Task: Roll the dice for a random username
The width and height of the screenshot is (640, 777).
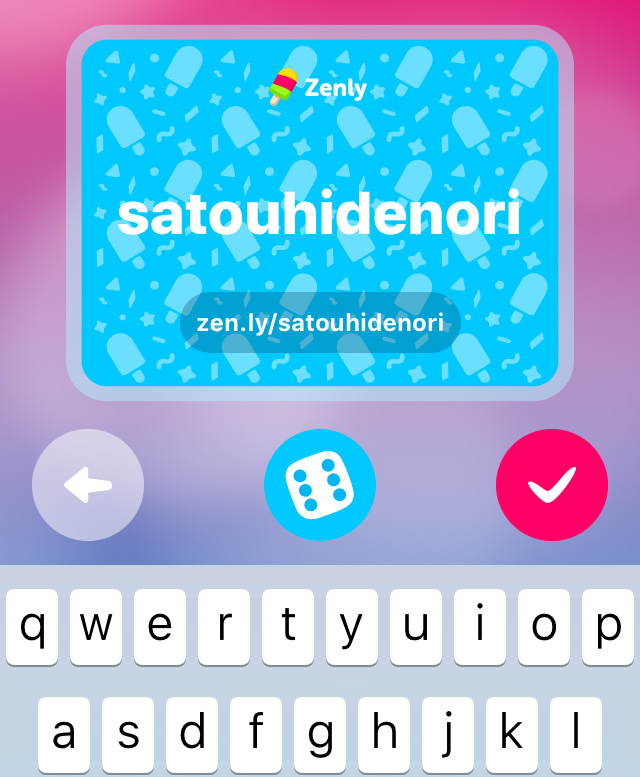Action: coord(320,485)
